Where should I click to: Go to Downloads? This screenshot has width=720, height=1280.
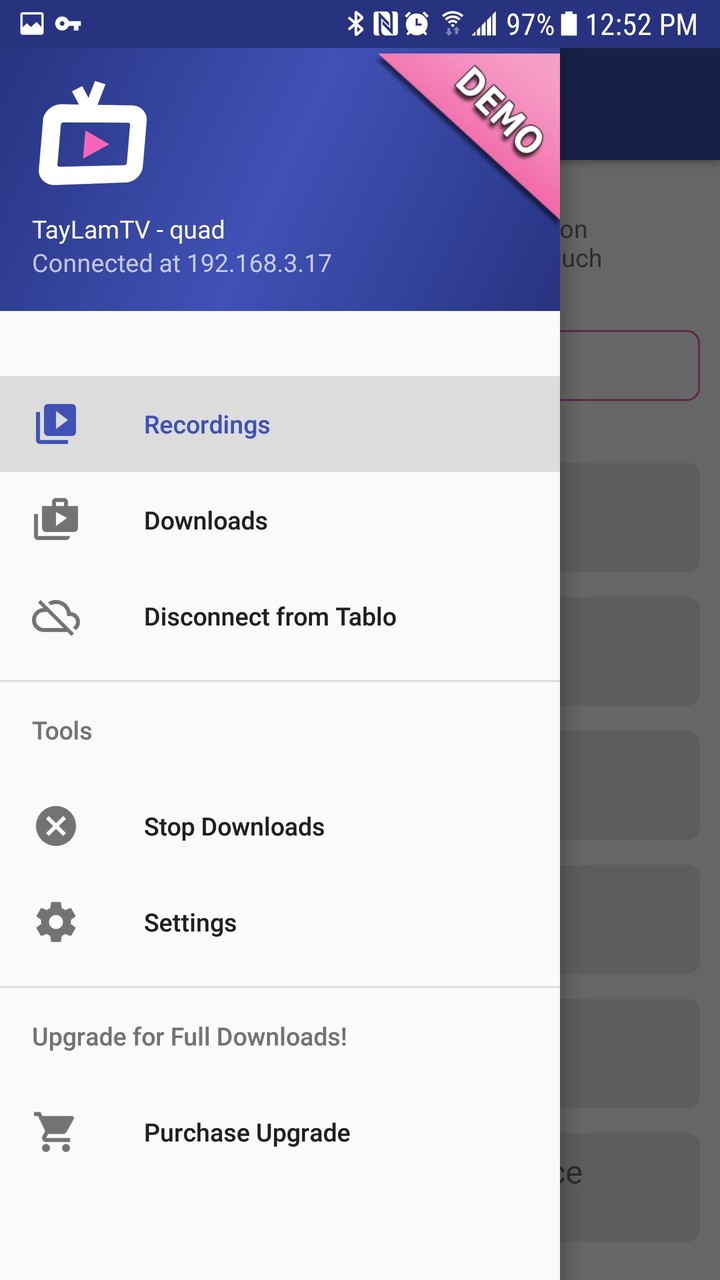point(205,521)
